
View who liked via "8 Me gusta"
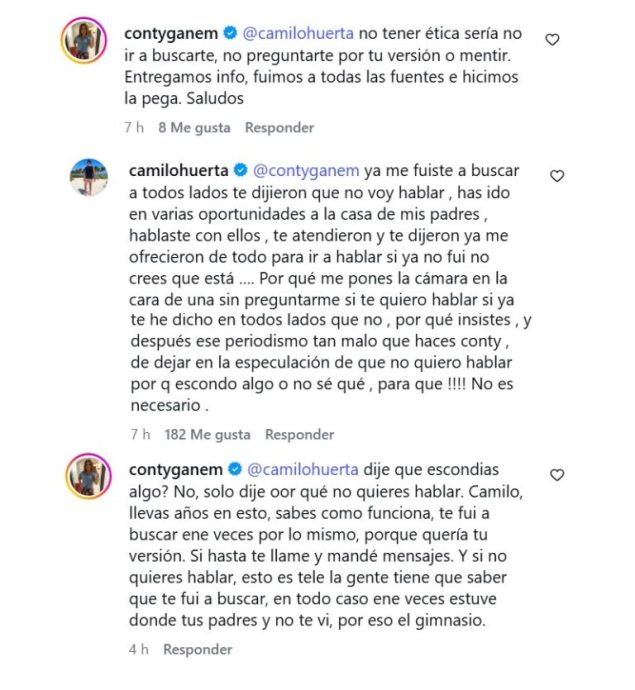tap(194, 128)
